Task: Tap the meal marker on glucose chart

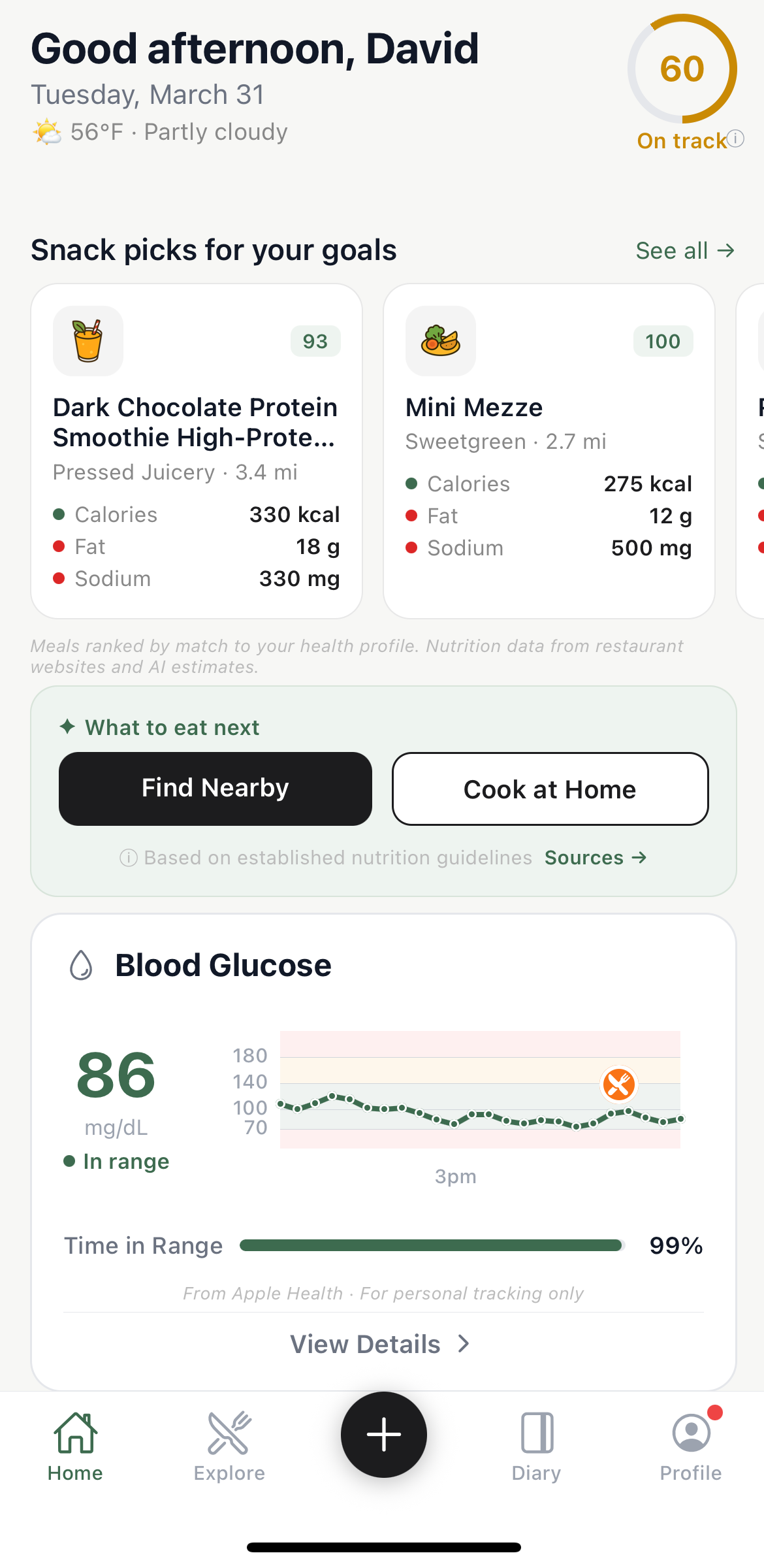Action: pos(618,1085)
